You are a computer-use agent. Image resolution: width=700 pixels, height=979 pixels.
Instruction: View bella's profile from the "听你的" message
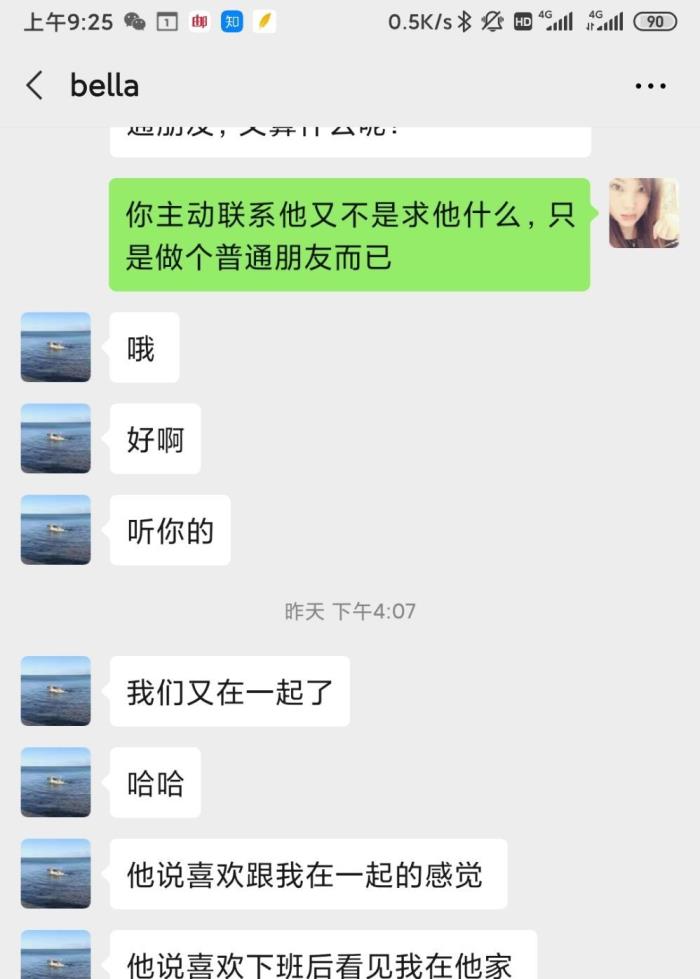coord(56,529)
